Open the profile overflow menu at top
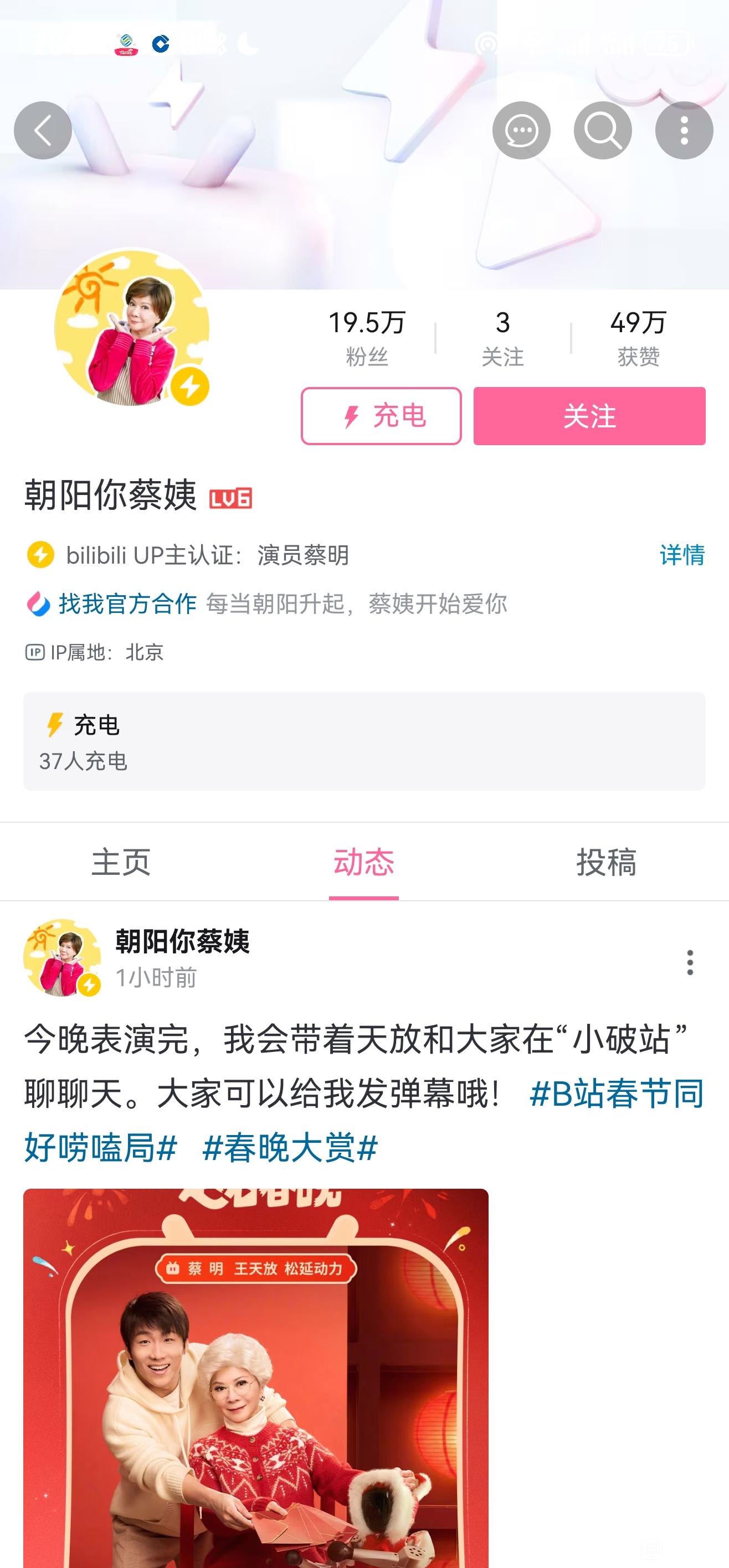 [684, 130]
